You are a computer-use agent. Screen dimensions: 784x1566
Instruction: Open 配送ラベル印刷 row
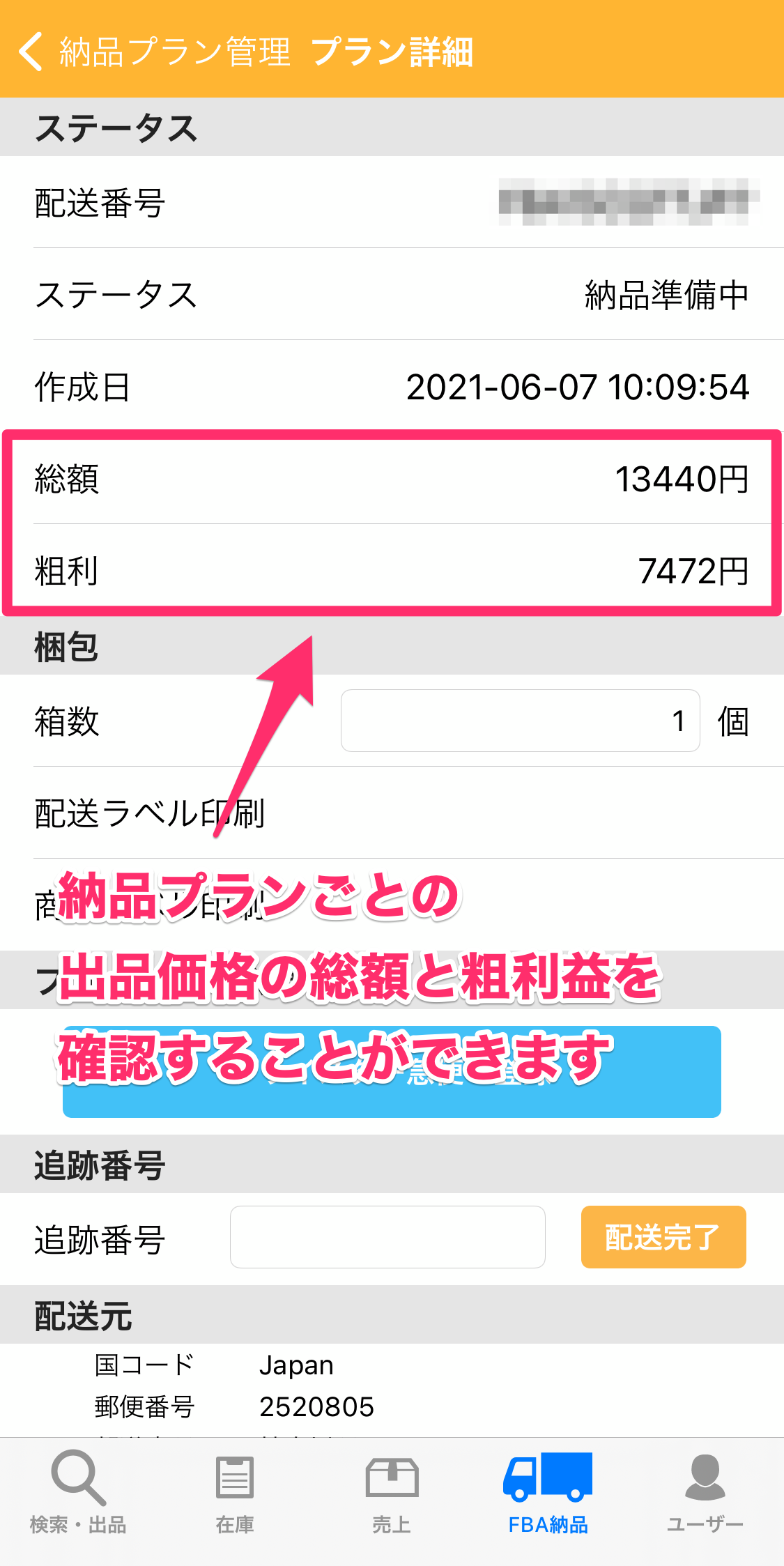pyautogui.click(x=392, y=813)
